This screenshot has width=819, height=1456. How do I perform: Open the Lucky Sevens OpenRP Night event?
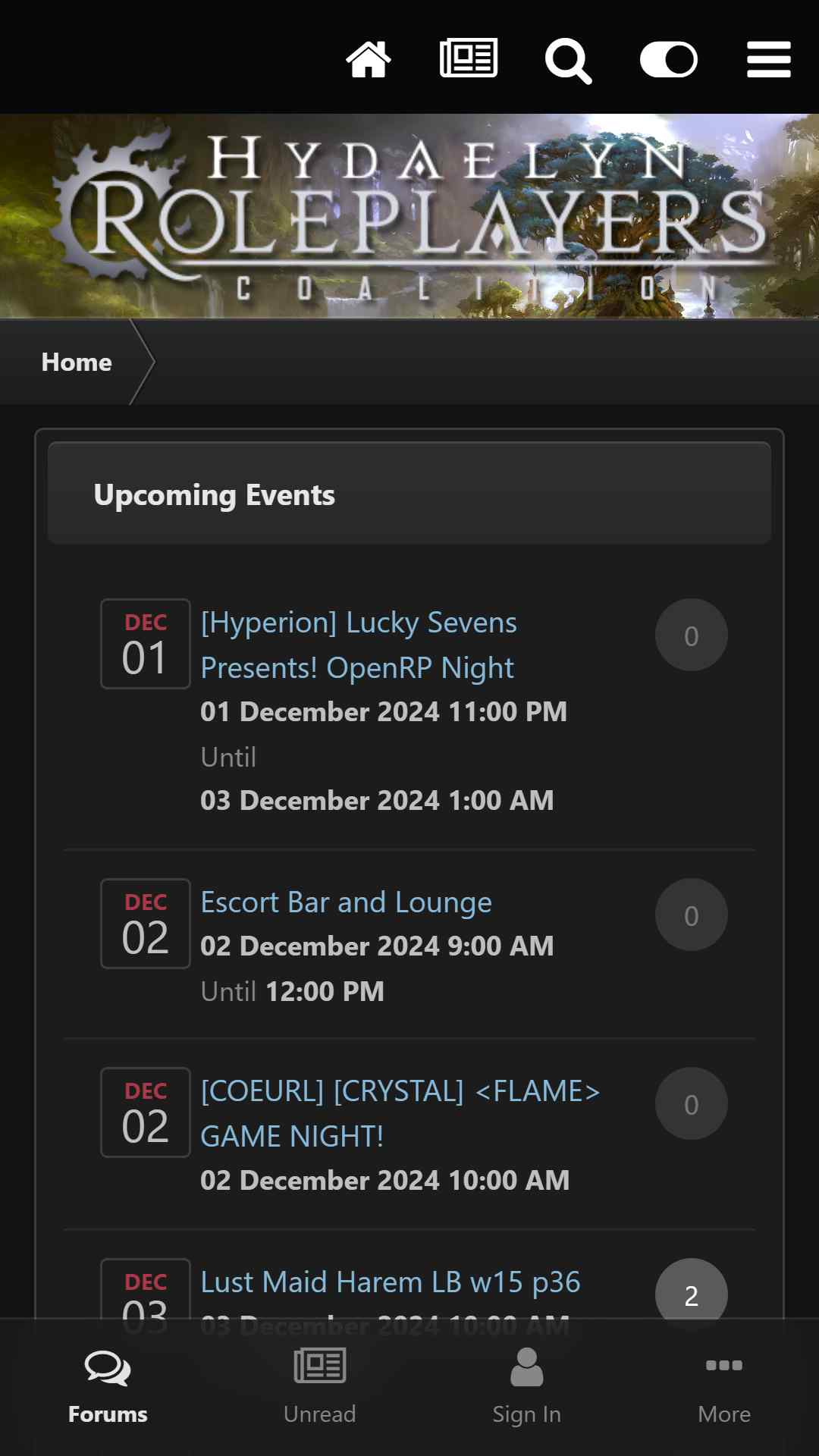[359, 645]
